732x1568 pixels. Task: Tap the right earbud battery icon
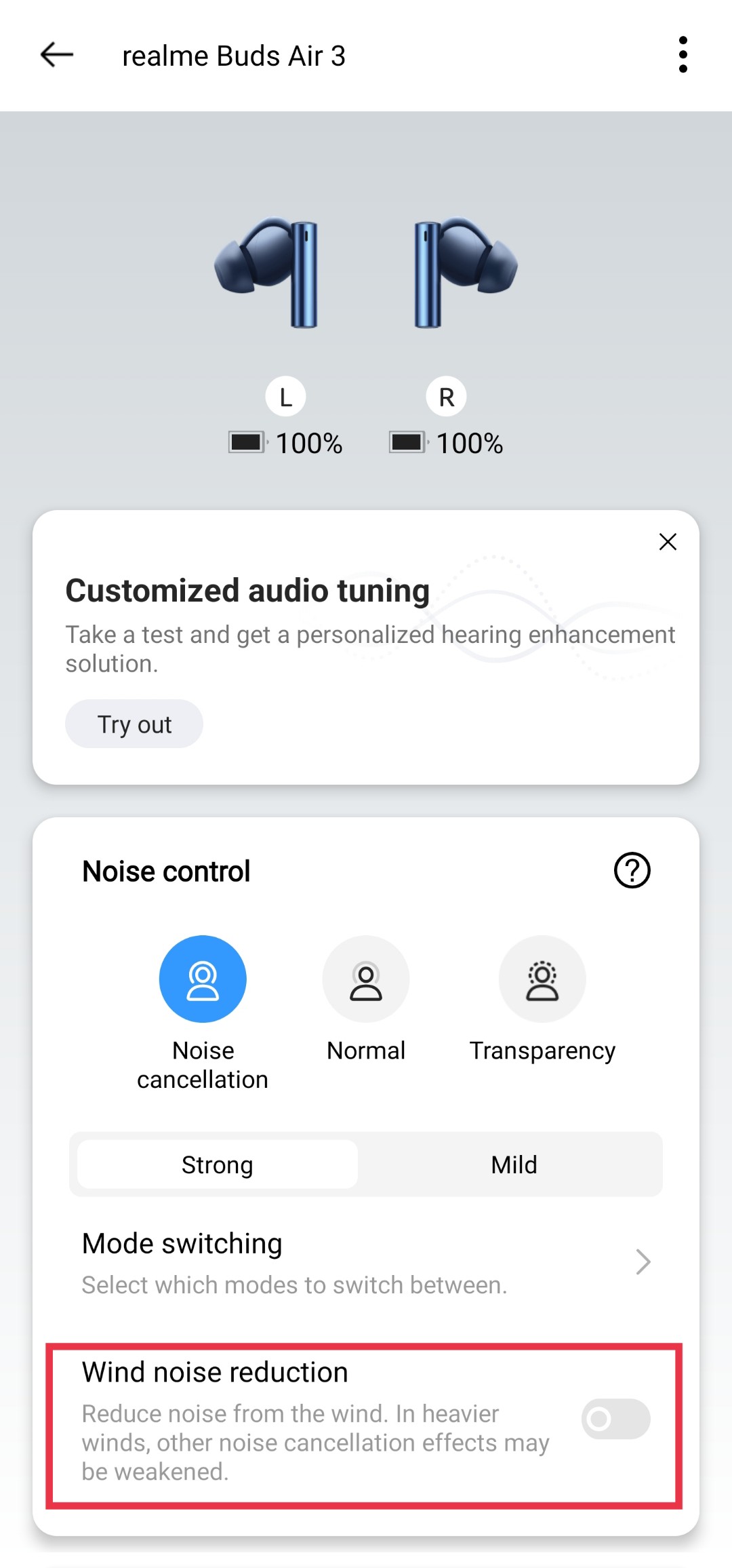click(x=408, y=442)
